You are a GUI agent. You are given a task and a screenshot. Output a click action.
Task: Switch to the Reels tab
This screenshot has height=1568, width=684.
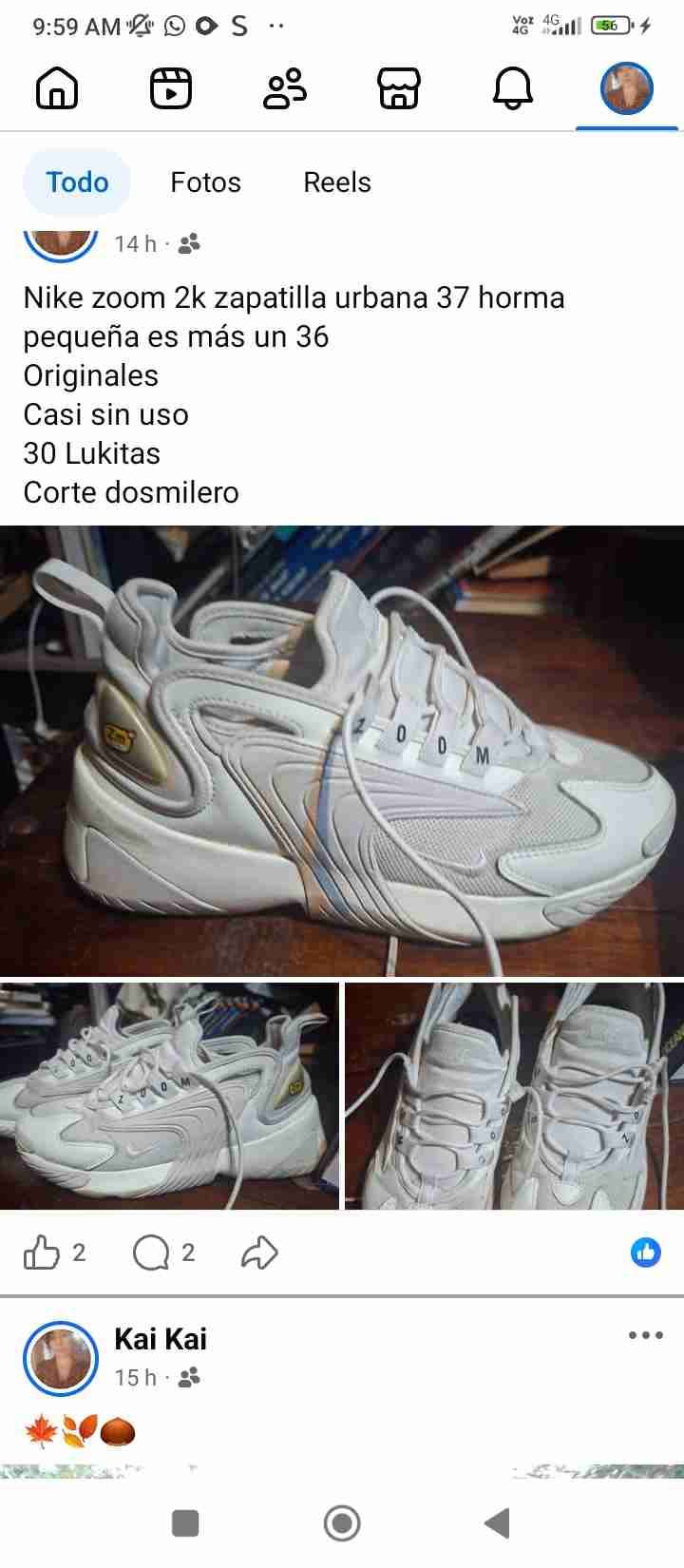click(336, 182)
